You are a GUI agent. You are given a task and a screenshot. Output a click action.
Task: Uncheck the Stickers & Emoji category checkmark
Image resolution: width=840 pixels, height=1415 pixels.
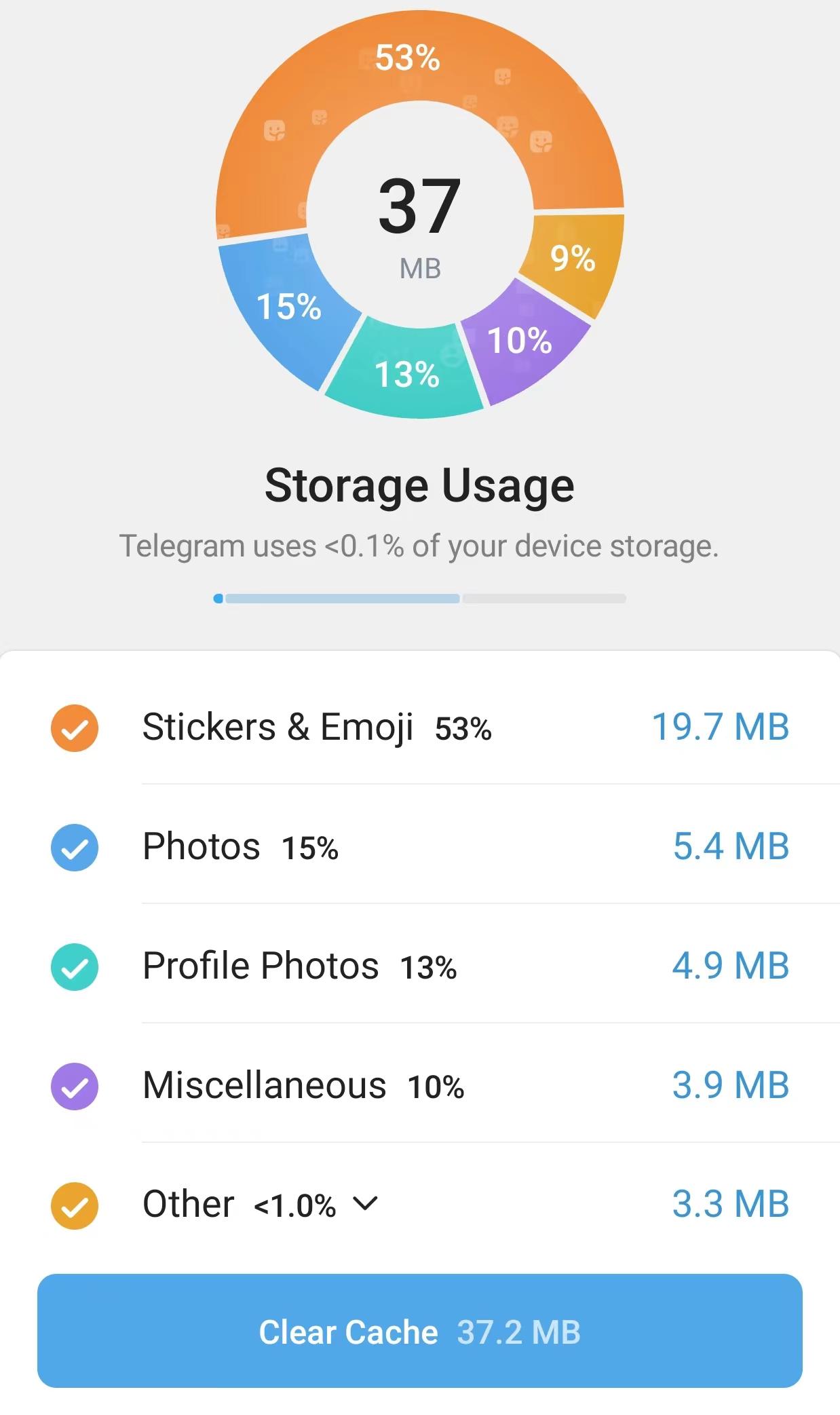click(x=75, y=728)
